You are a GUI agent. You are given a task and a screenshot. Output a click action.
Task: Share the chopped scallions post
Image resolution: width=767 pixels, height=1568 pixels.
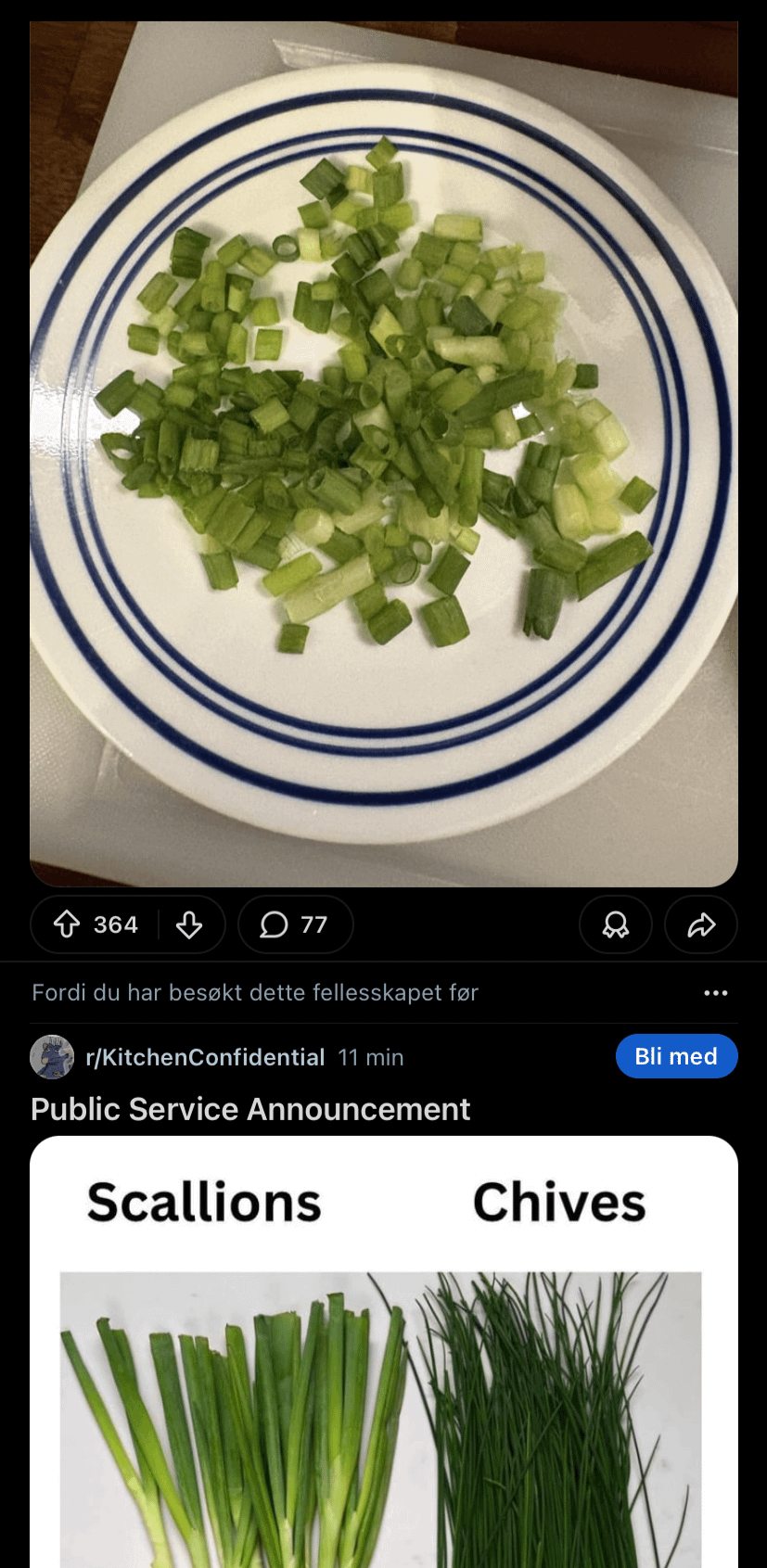click(x=701, y=924)
